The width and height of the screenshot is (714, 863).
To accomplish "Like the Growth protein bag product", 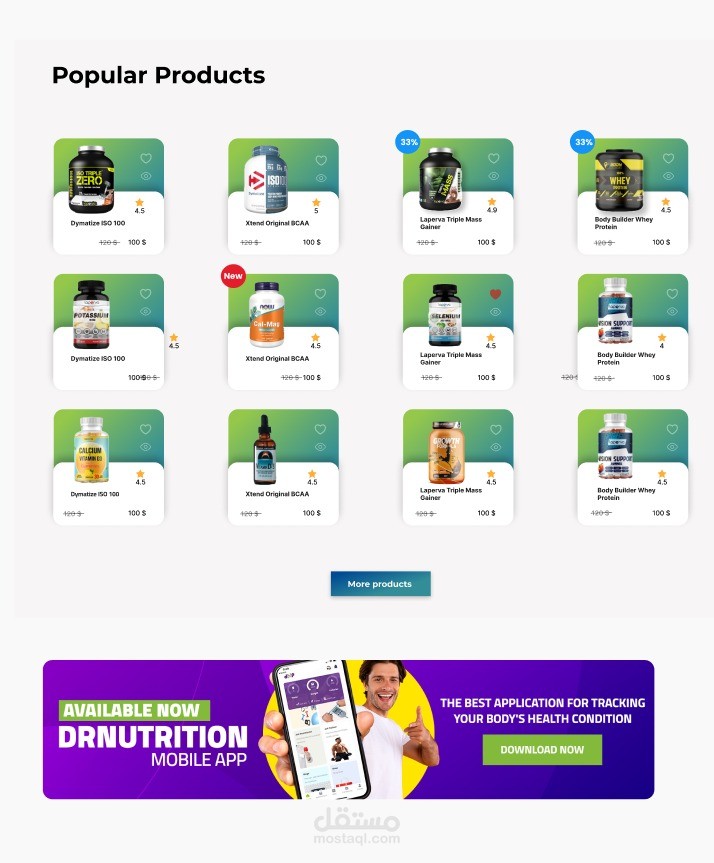I will (x=495, y=429).
